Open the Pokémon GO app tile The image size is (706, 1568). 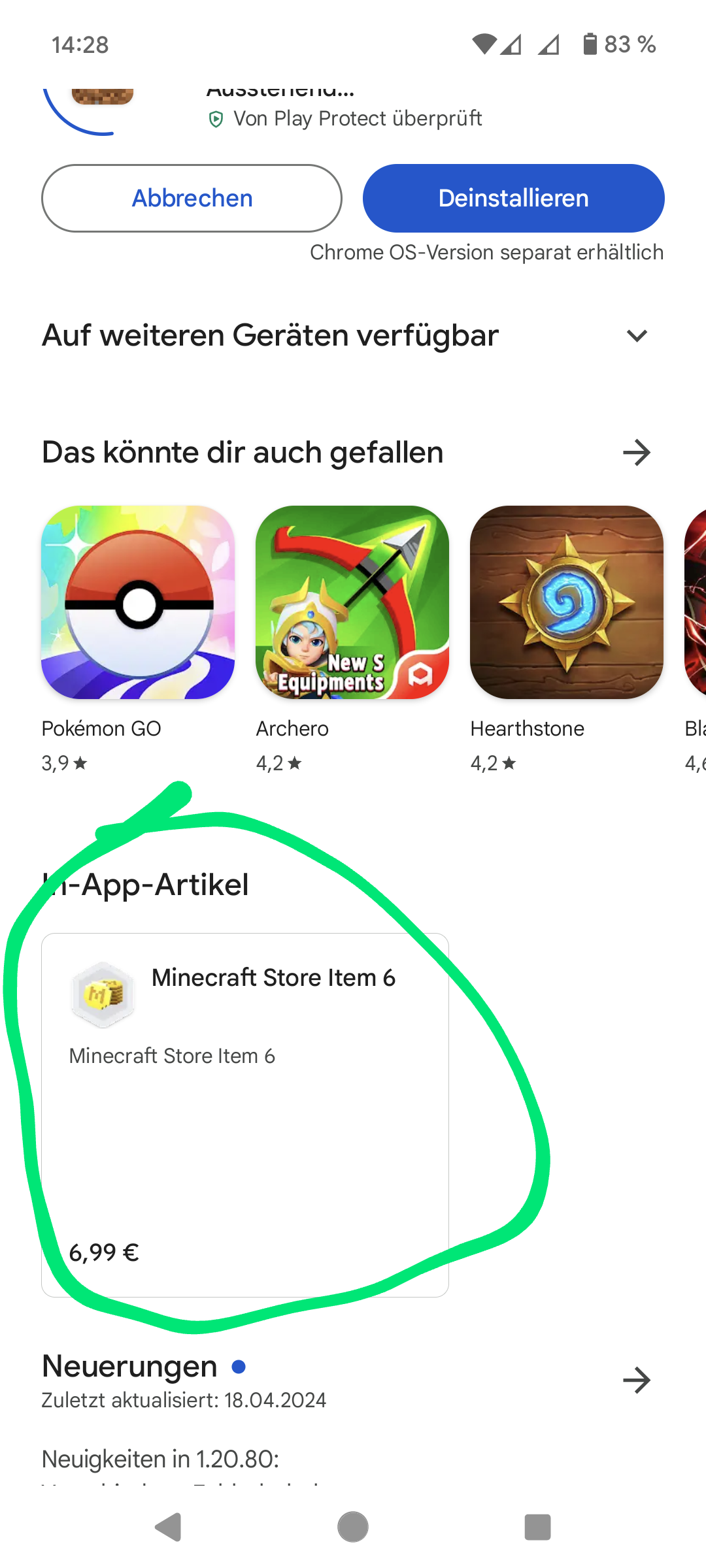coord(138,602)
